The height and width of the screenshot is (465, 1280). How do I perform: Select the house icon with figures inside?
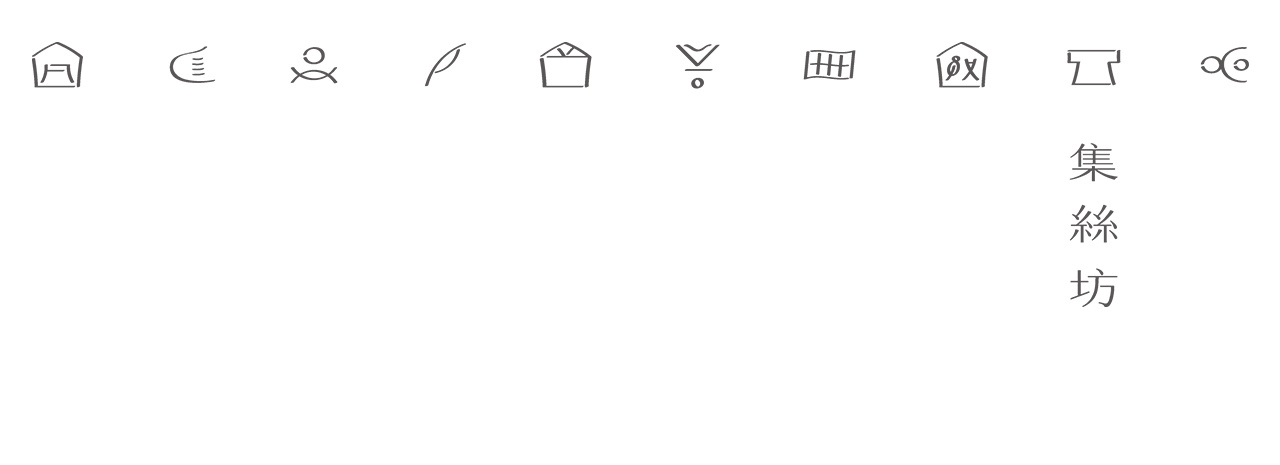(x=961, y=66)
